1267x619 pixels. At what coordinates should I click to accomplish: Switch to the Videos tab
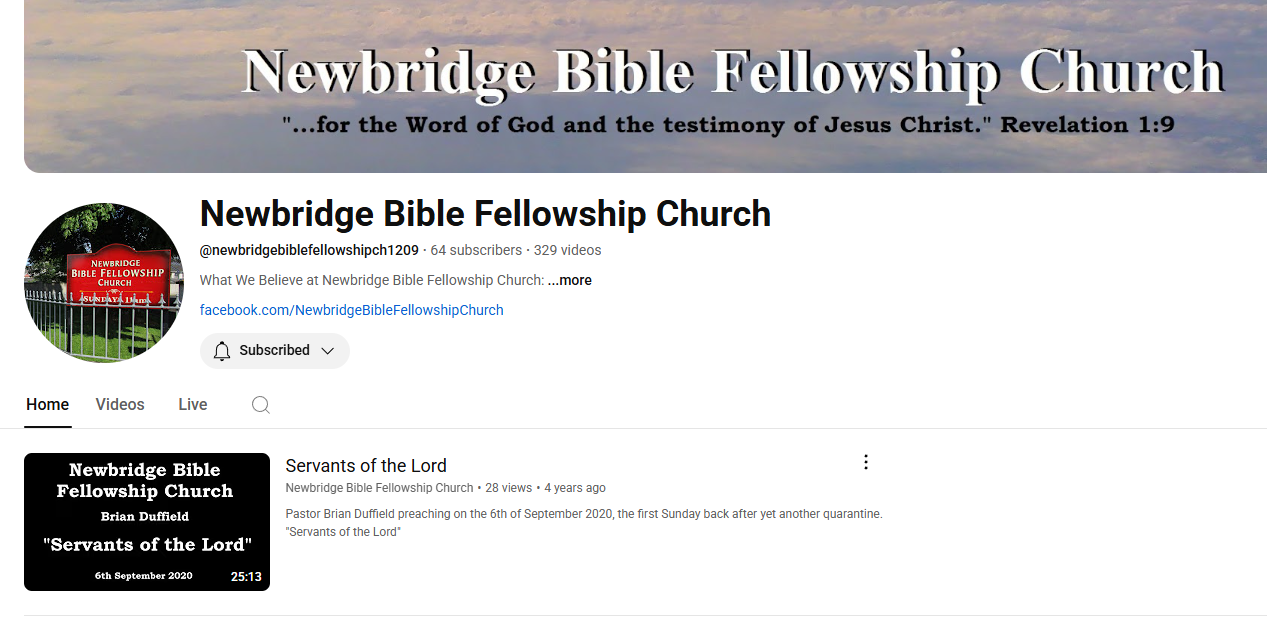(120, 405)
